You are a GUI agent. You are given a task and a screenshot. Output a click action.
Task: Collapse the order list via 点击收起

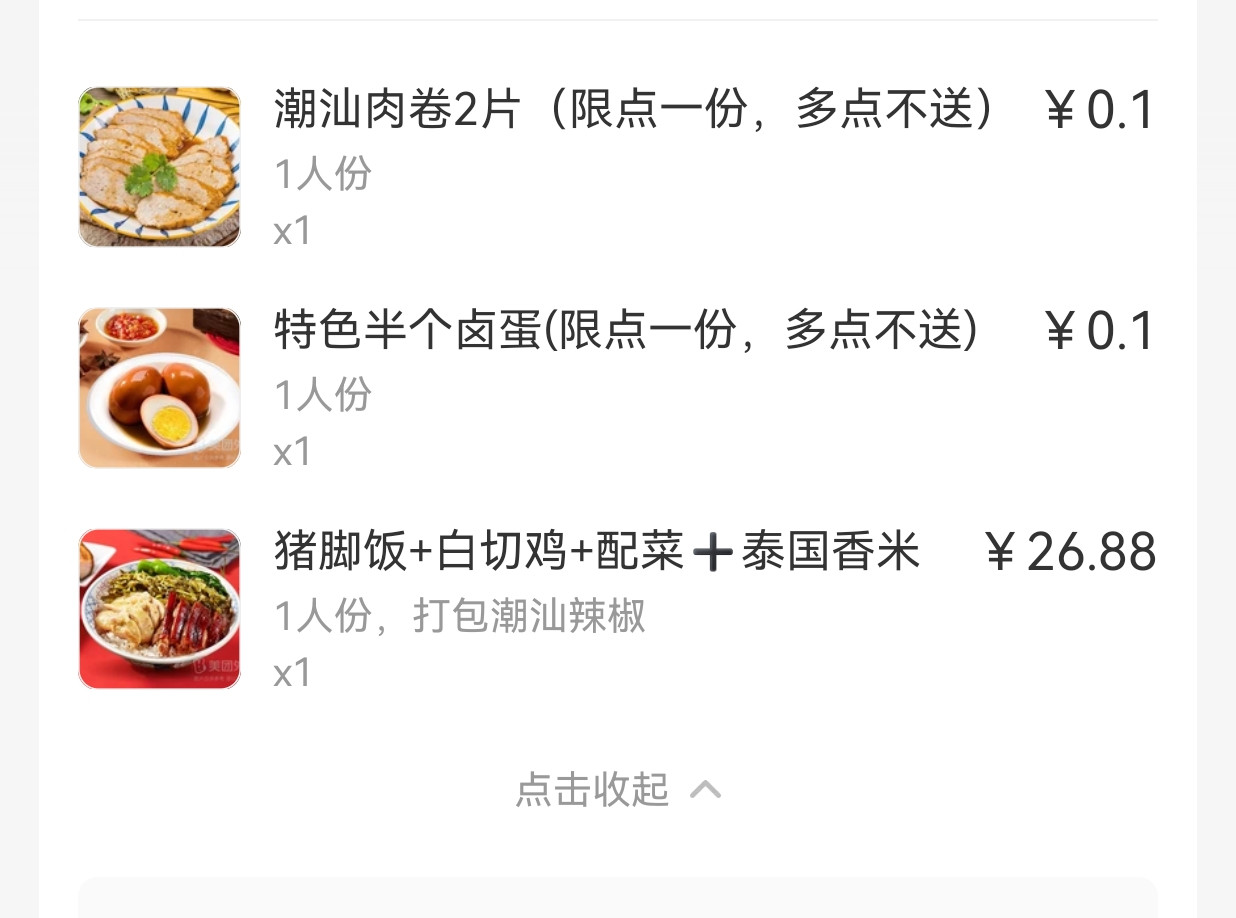point(617,790)
